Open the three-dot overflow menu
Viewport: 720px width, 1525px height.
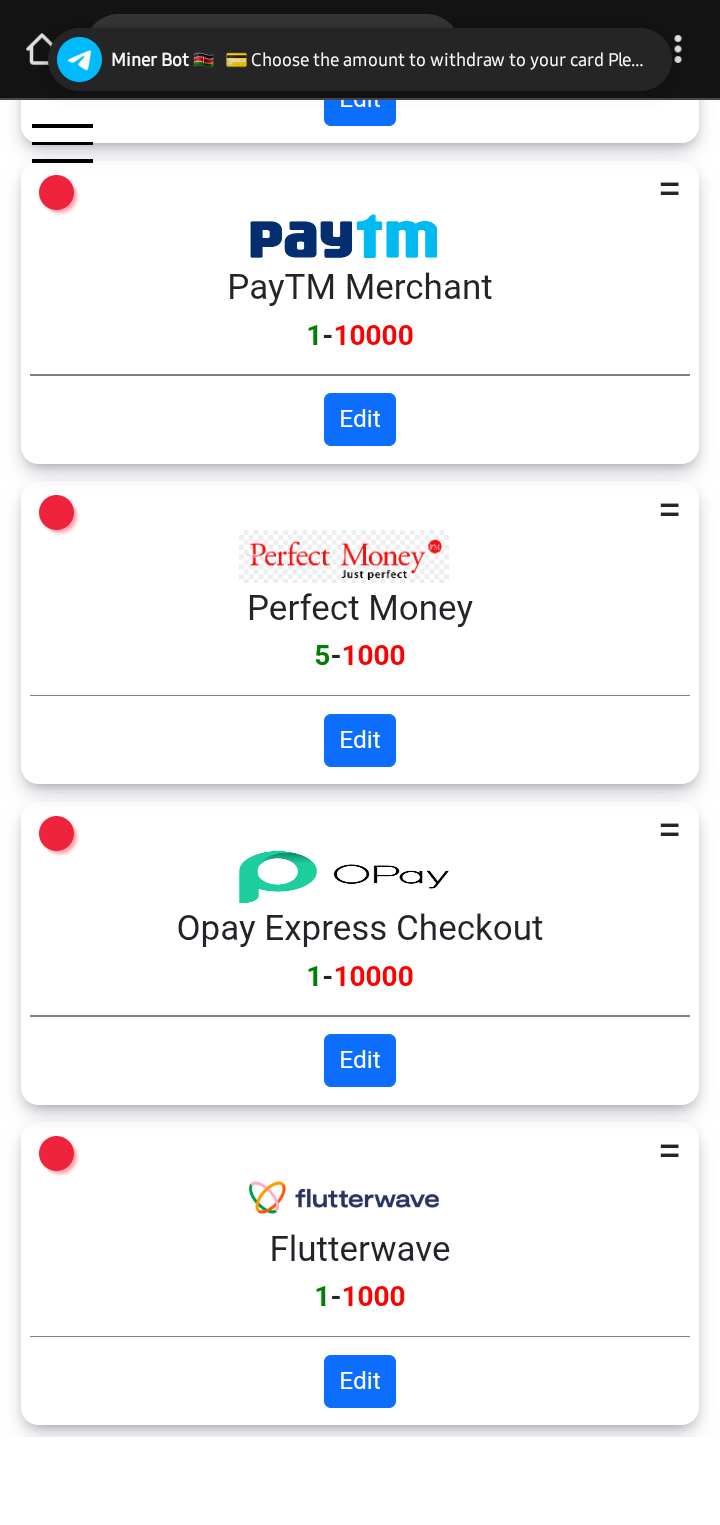678,50
